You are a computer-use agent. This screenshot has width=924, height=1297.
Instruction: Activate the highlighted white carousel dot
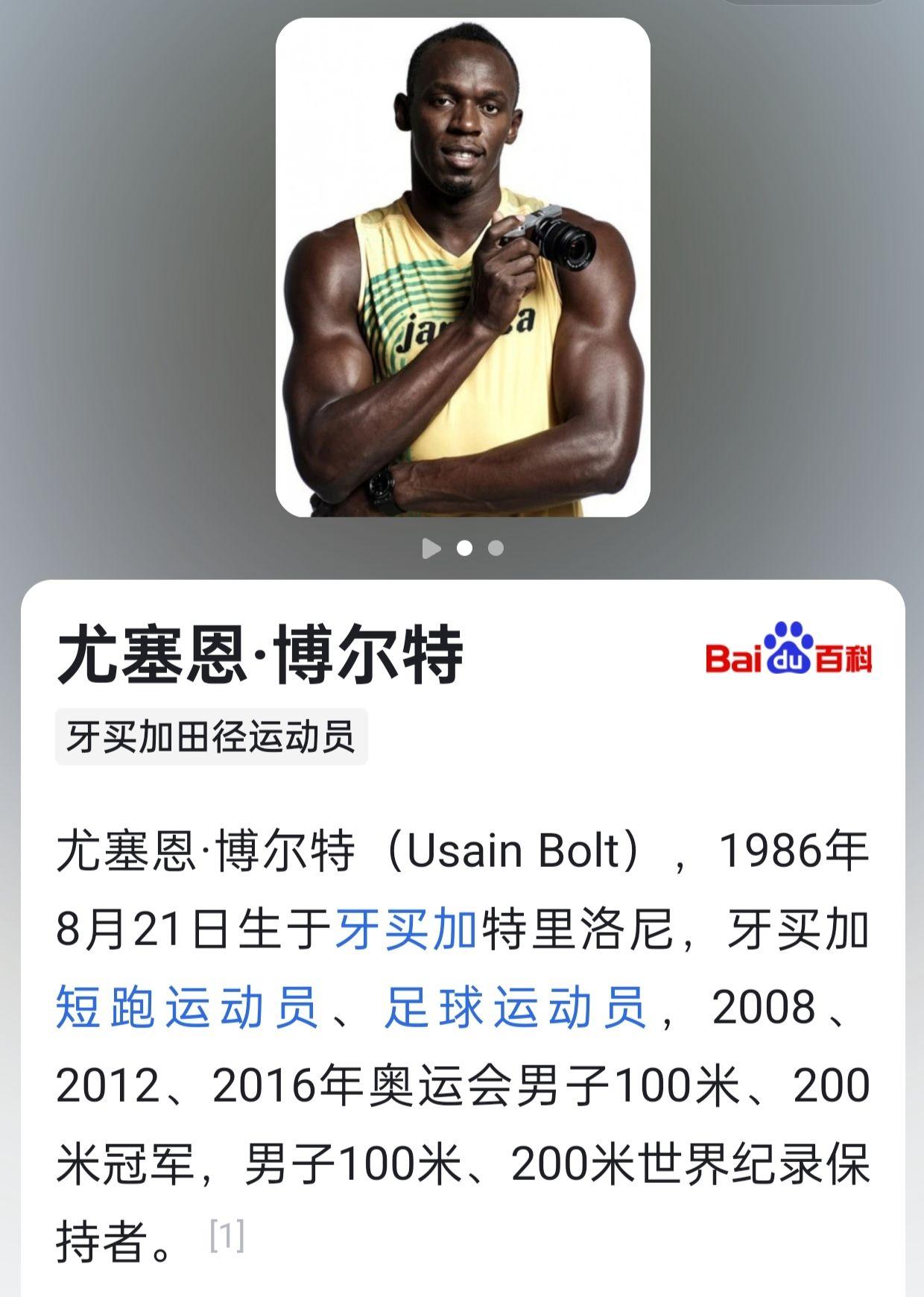tap(464, 549)
